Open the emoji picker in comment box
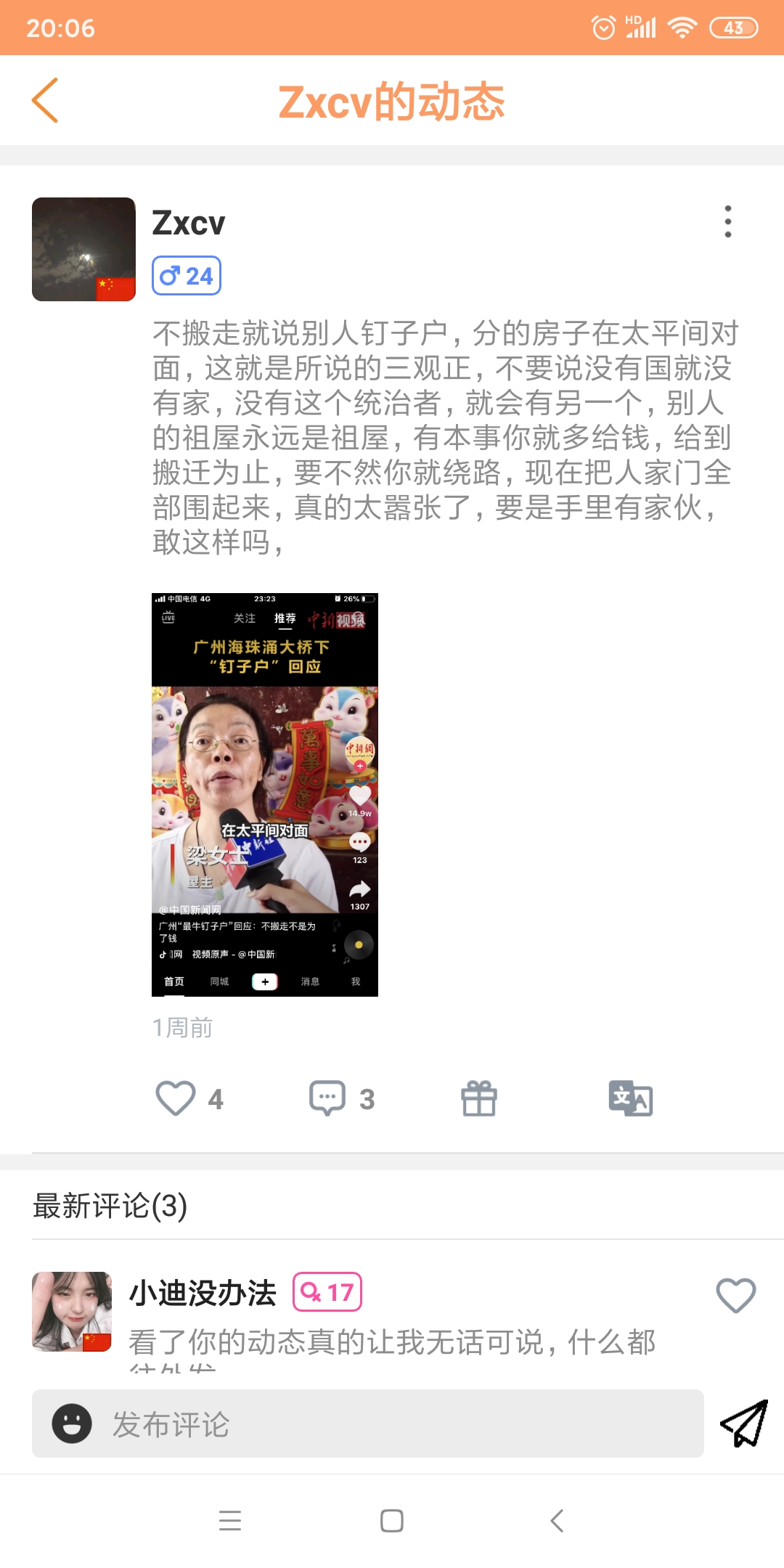Image resolution: width=784 pixels, height=1568 pixels. 72,1424
